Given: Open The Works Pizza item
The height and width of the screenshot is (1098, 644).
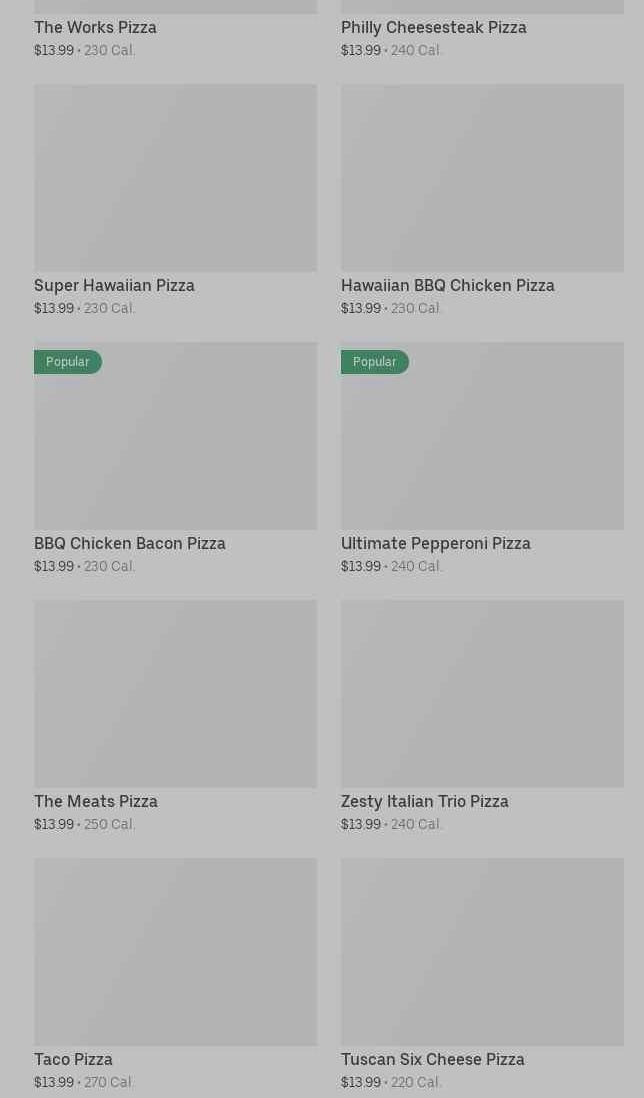Looking at the screenshot, I should (95, 27).
